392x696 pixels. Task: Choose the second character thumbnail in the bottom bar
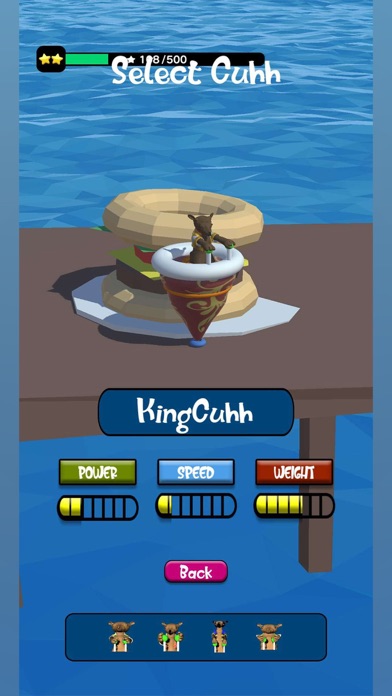[x=170, y=637]
